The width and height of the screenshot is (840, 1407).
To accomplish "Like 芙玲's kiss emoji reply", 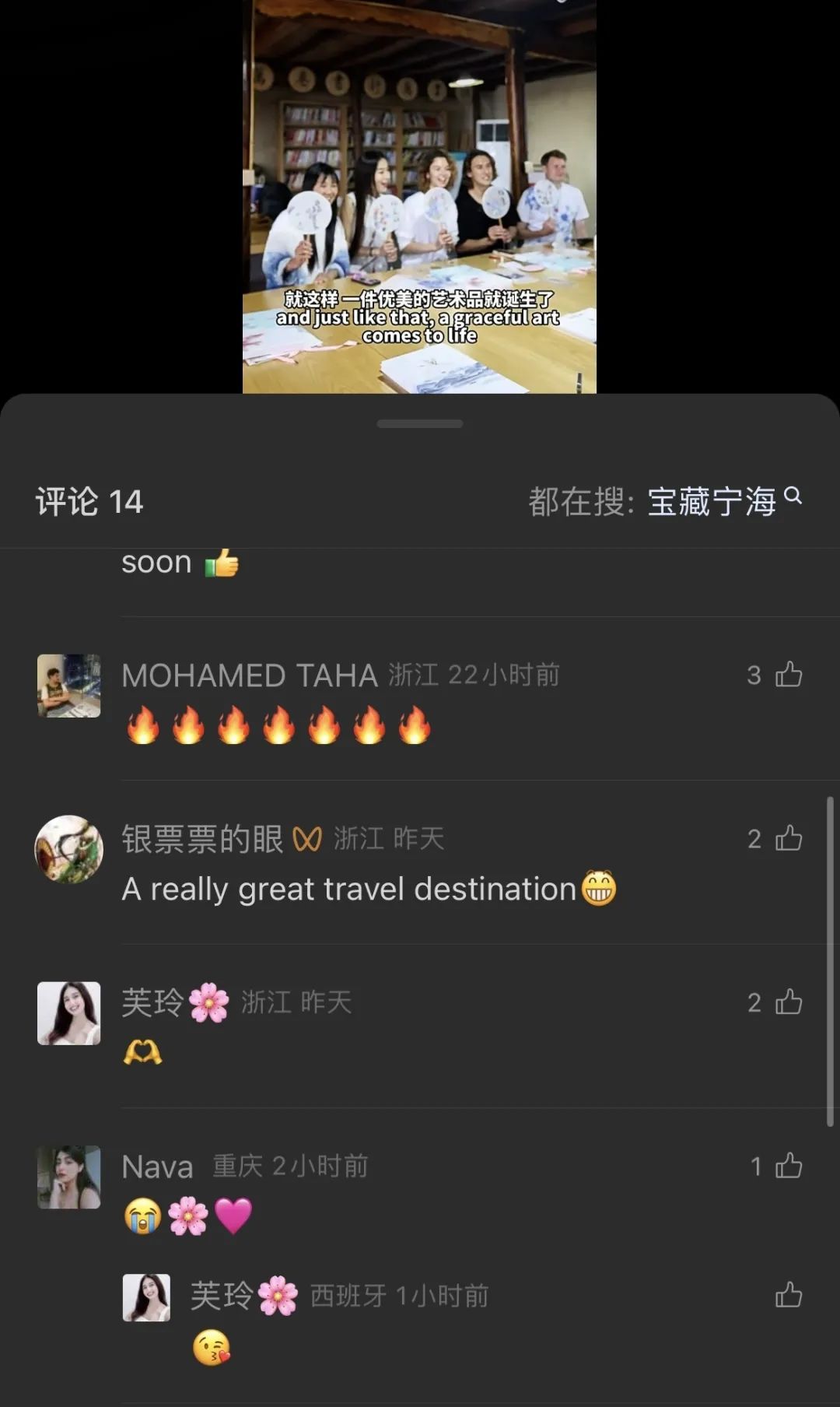I will (x=788, y=1296).
